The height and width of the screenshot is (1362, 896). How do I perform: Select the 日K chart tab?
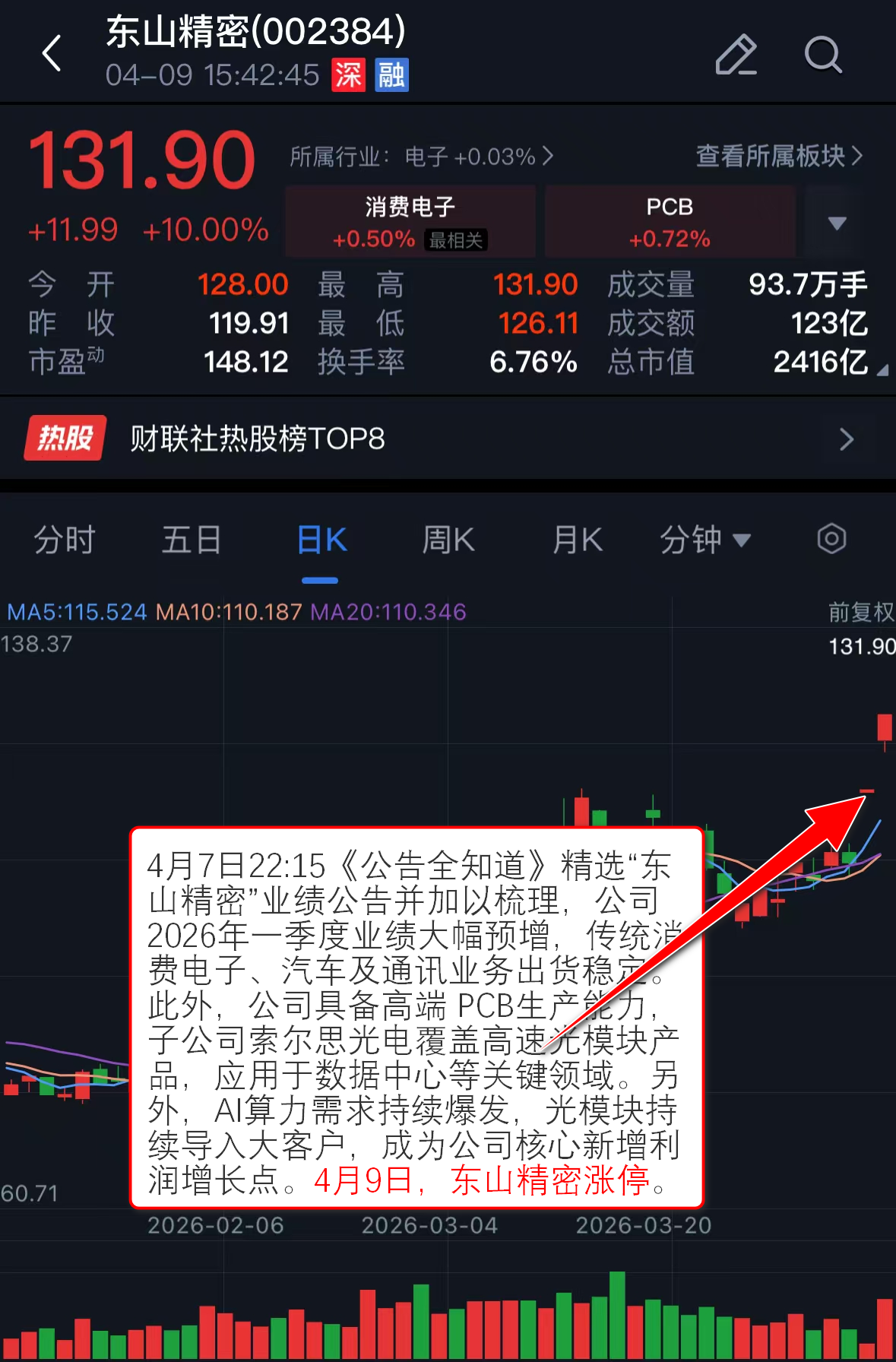click(321, 540)
